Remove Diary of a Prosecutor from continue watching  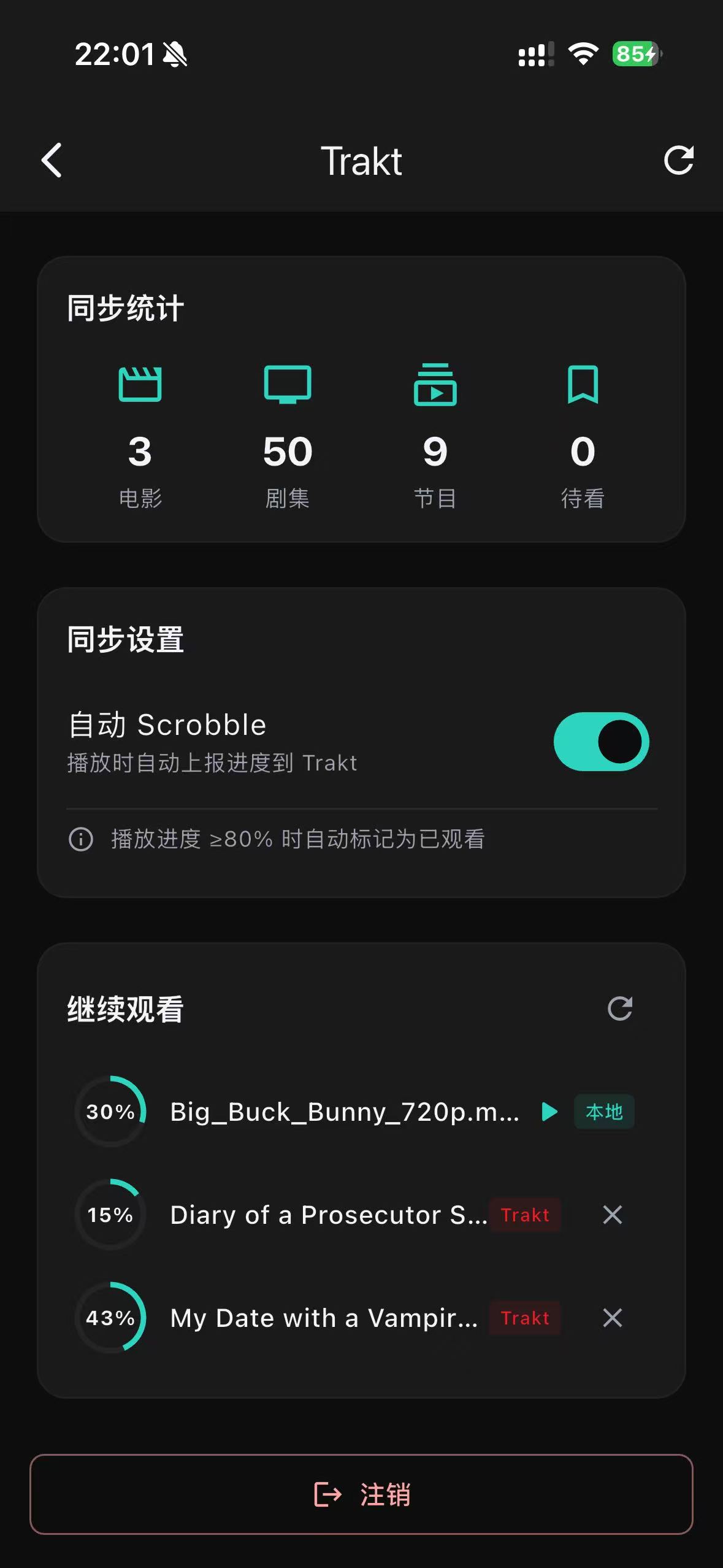[x=612, y=1215]
